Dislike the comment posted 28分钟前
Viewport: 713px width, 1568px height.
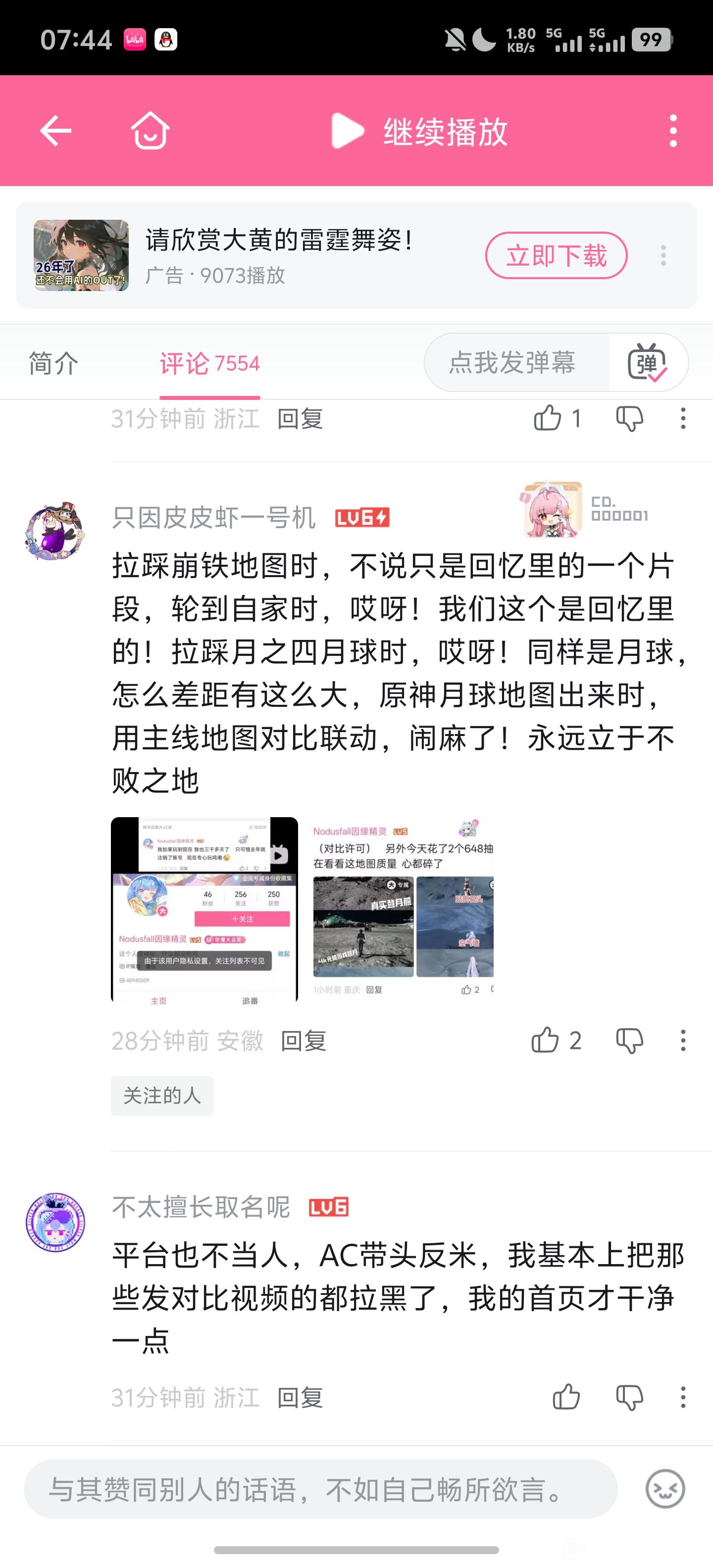coord(630,1041)
